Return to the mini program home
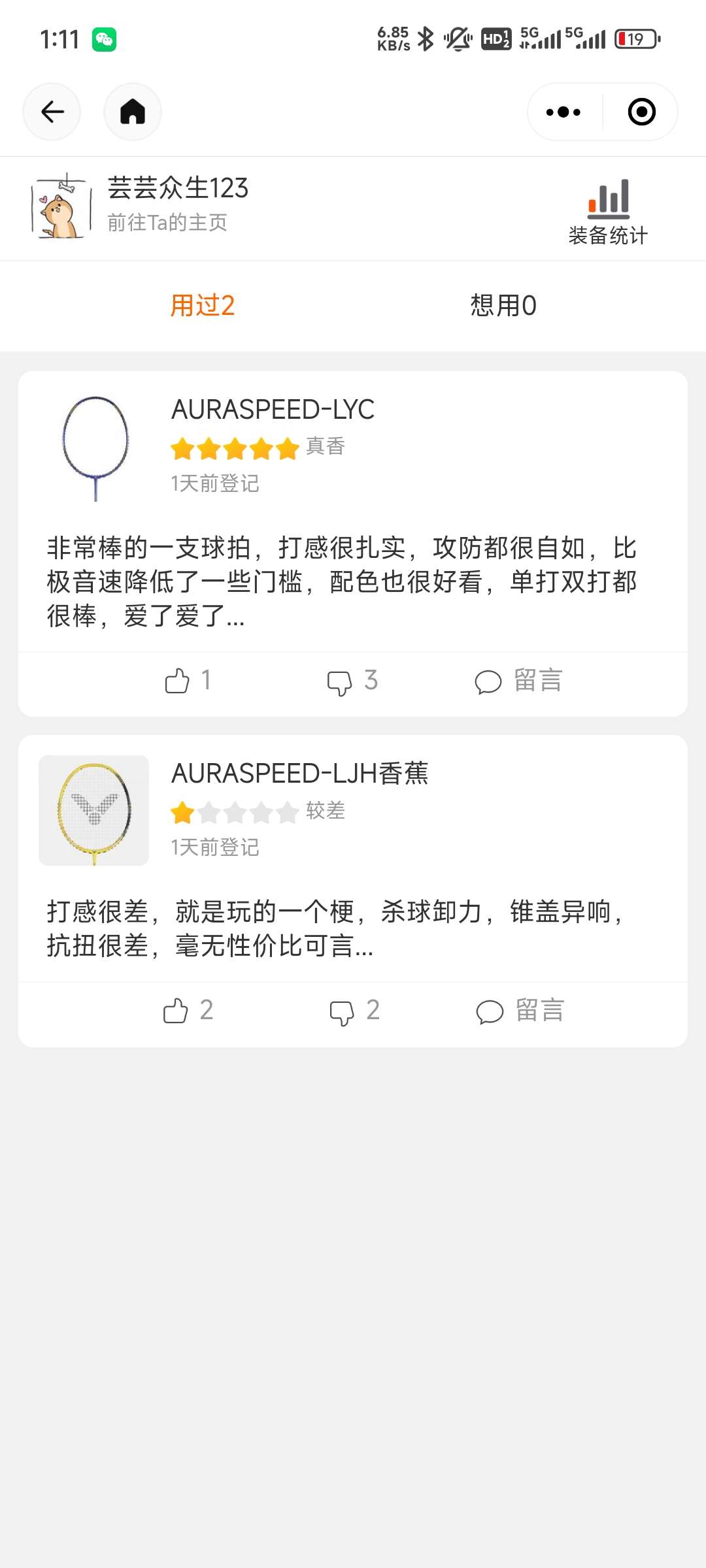Viewport: 706px width, 1568px height. tap(133, 112)
